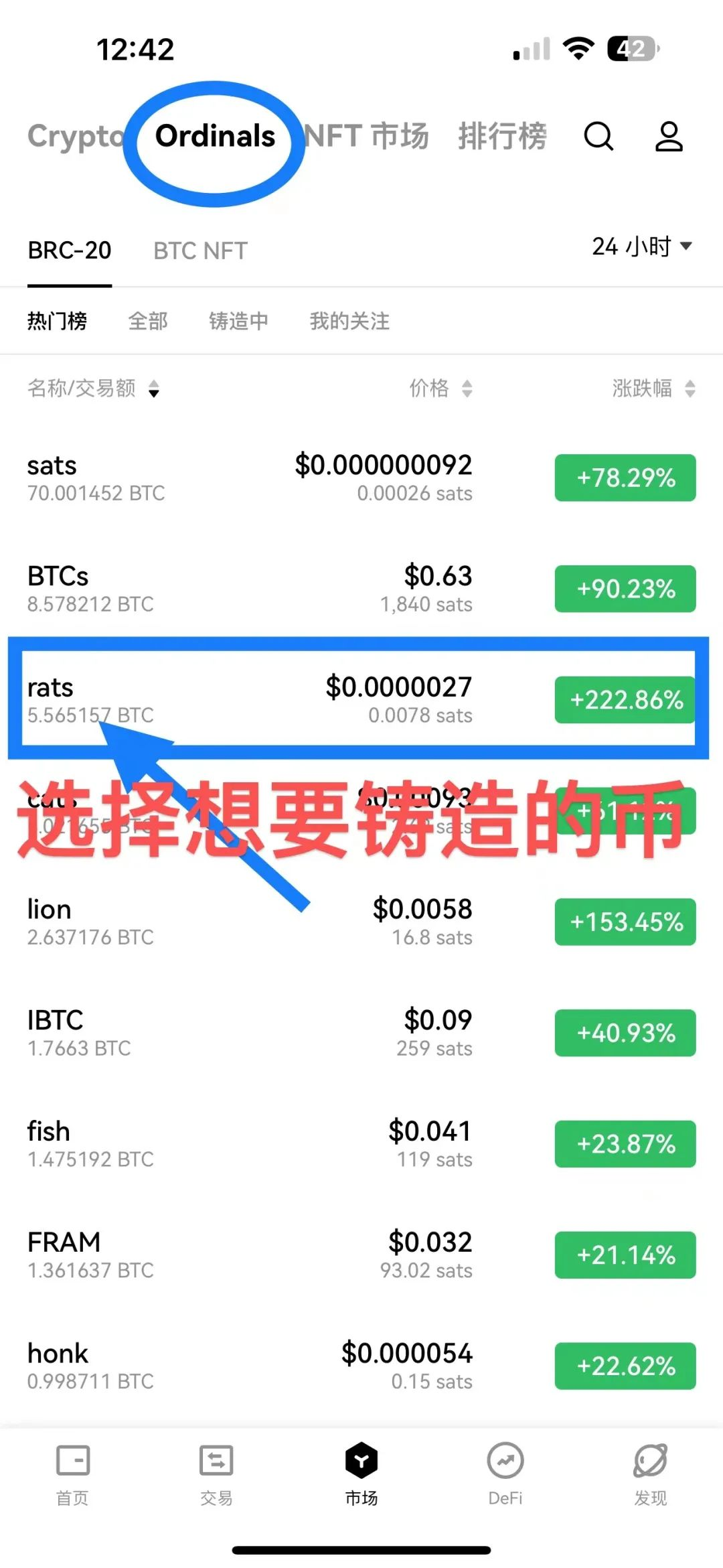Open the lion token row
723x1568 pixels.
[361, 922]
